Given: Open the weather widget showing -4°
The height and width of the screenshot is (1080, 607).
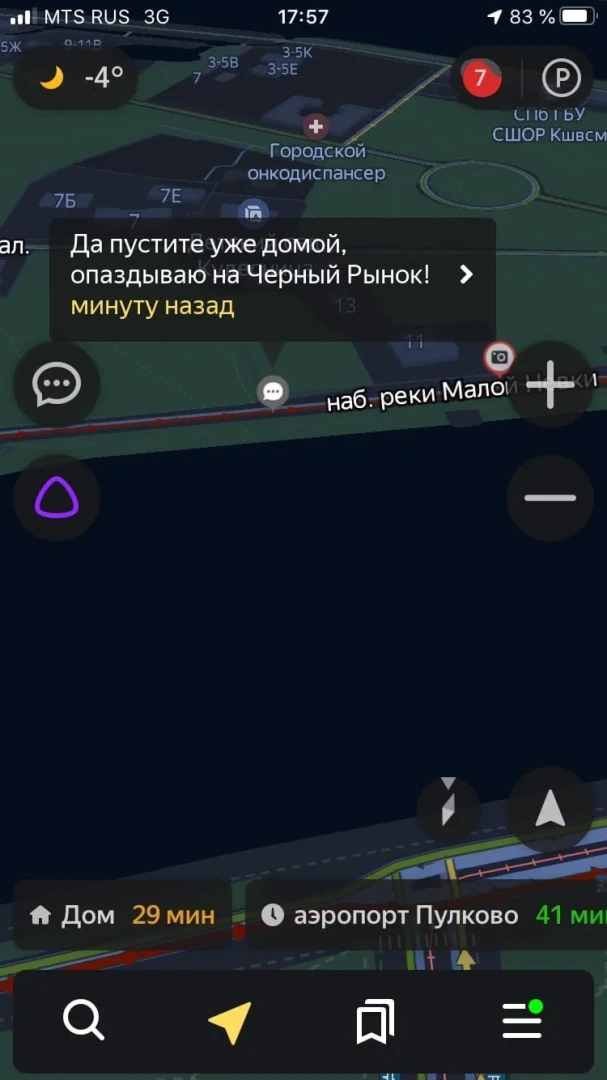Looking at the screenshot, I should click(81, 77).
